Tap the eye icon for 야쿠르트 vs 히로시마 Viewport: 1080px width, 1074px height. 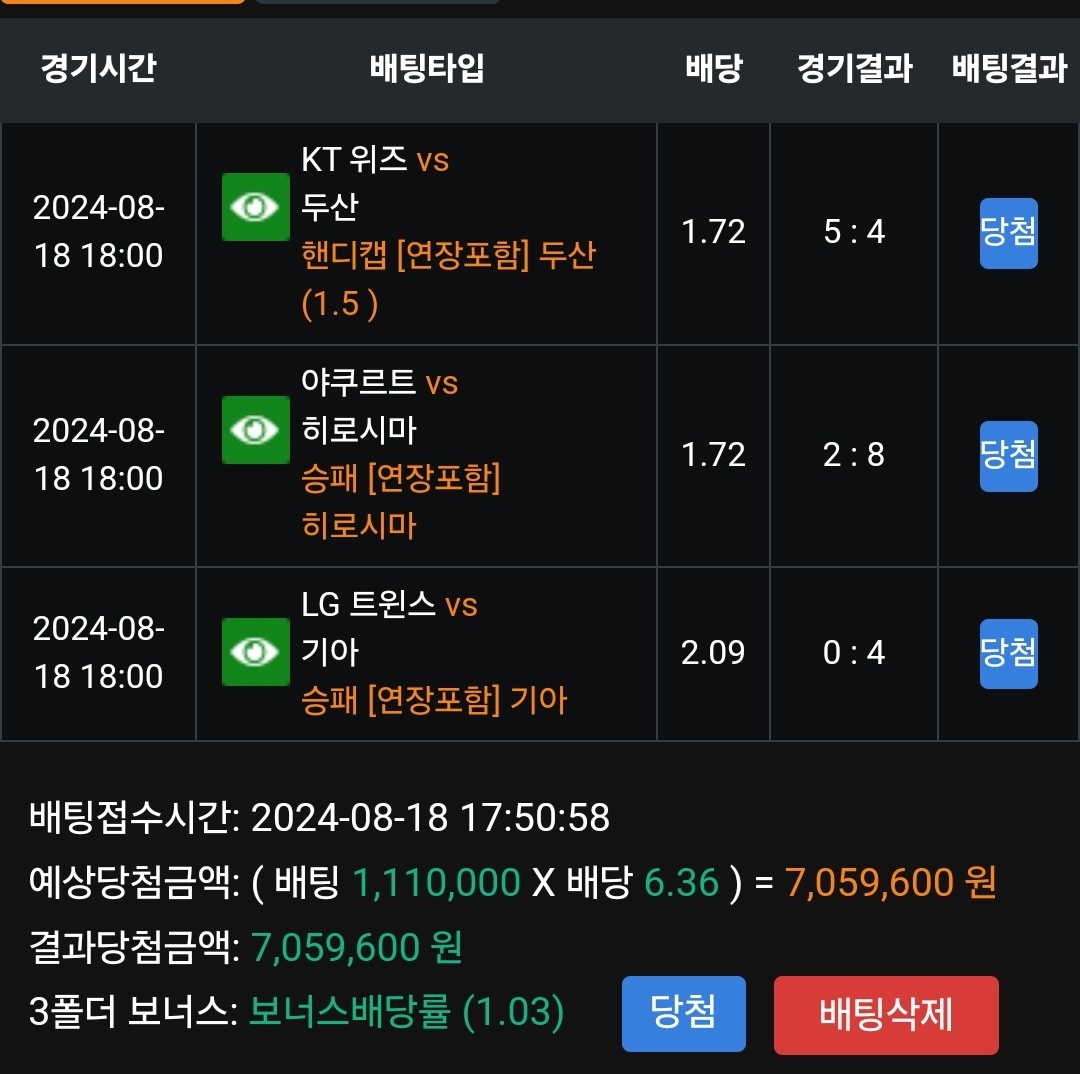[x=255, y=430]
